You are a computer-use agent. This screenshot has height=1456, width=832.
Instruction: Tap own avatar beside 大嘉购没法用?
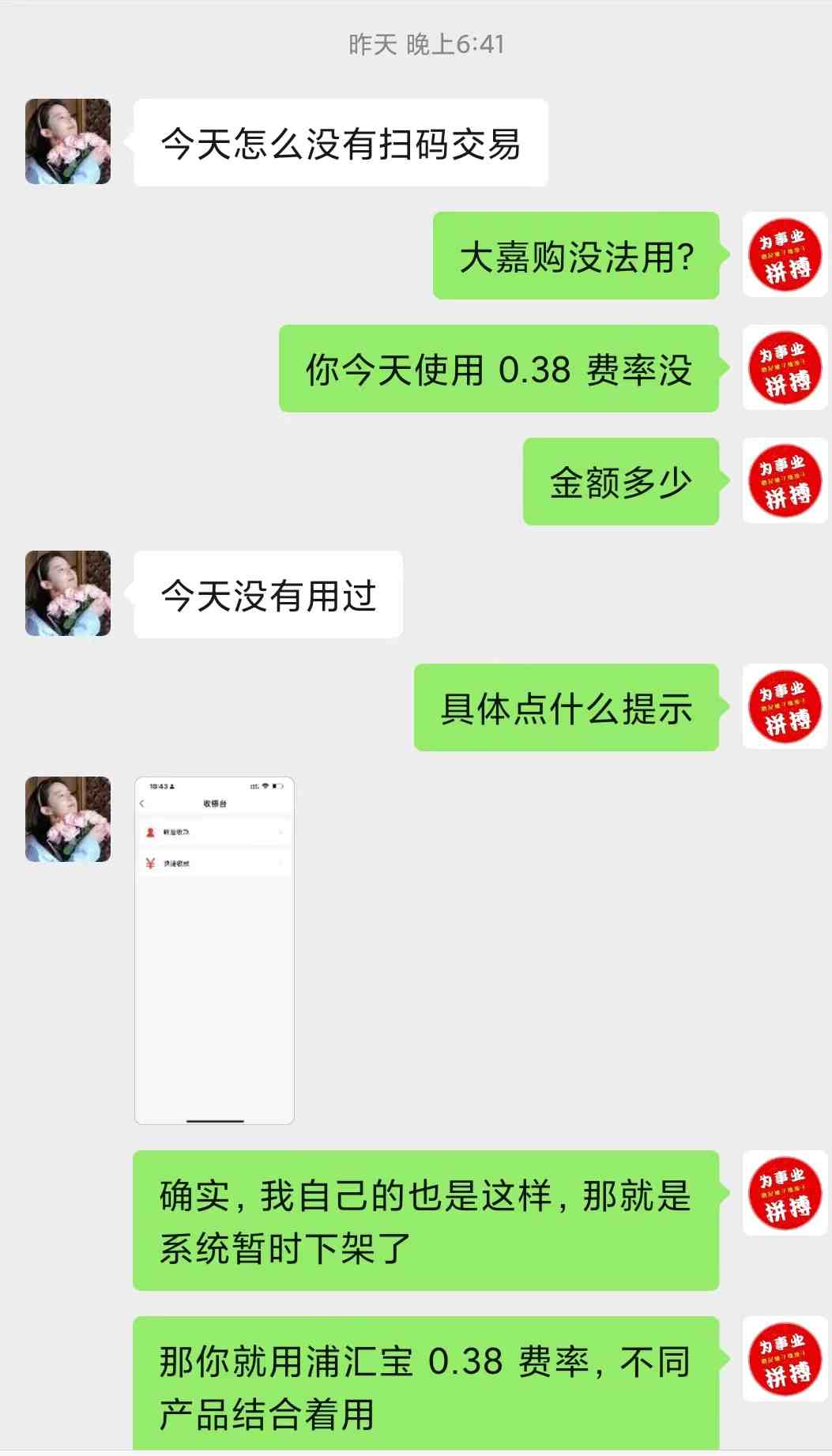(x=785, y=255)
